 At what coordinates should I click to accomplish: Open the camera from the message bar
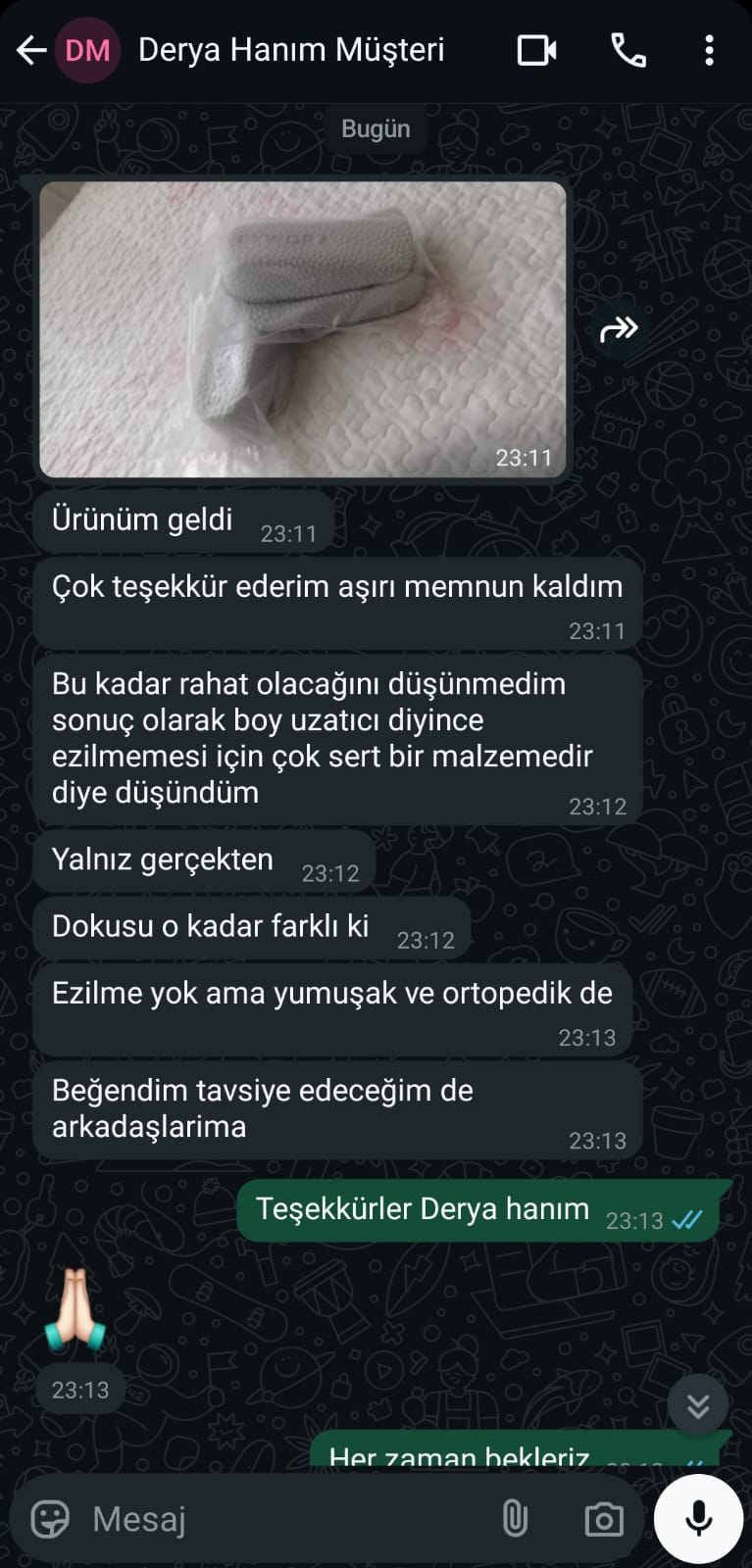[x=604, y=1519]
